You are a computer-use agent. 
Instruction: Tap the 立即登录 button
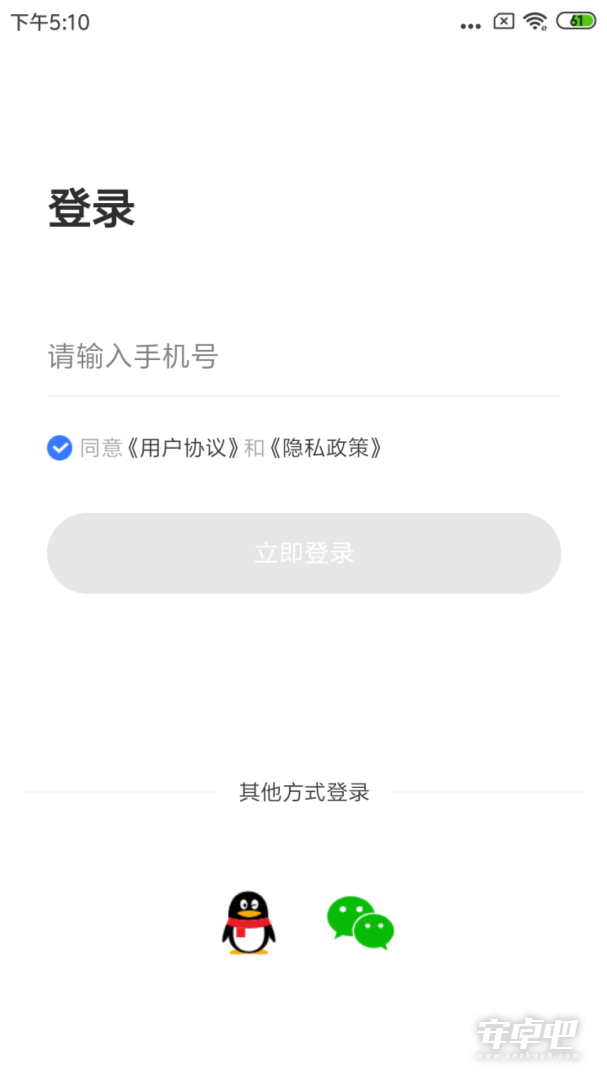coord(304,553)
